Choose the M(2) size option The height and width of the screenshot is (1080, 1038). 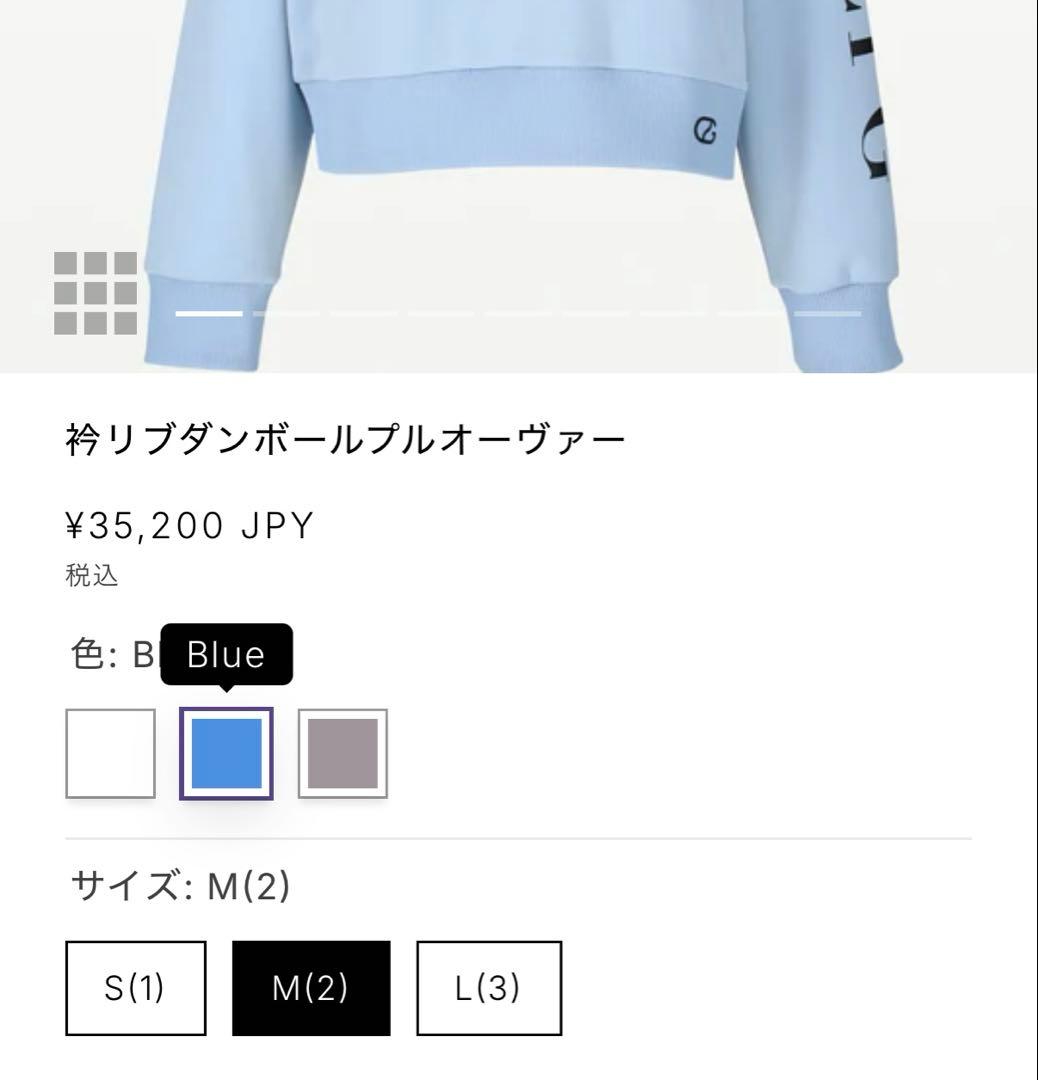click(310, 988)
